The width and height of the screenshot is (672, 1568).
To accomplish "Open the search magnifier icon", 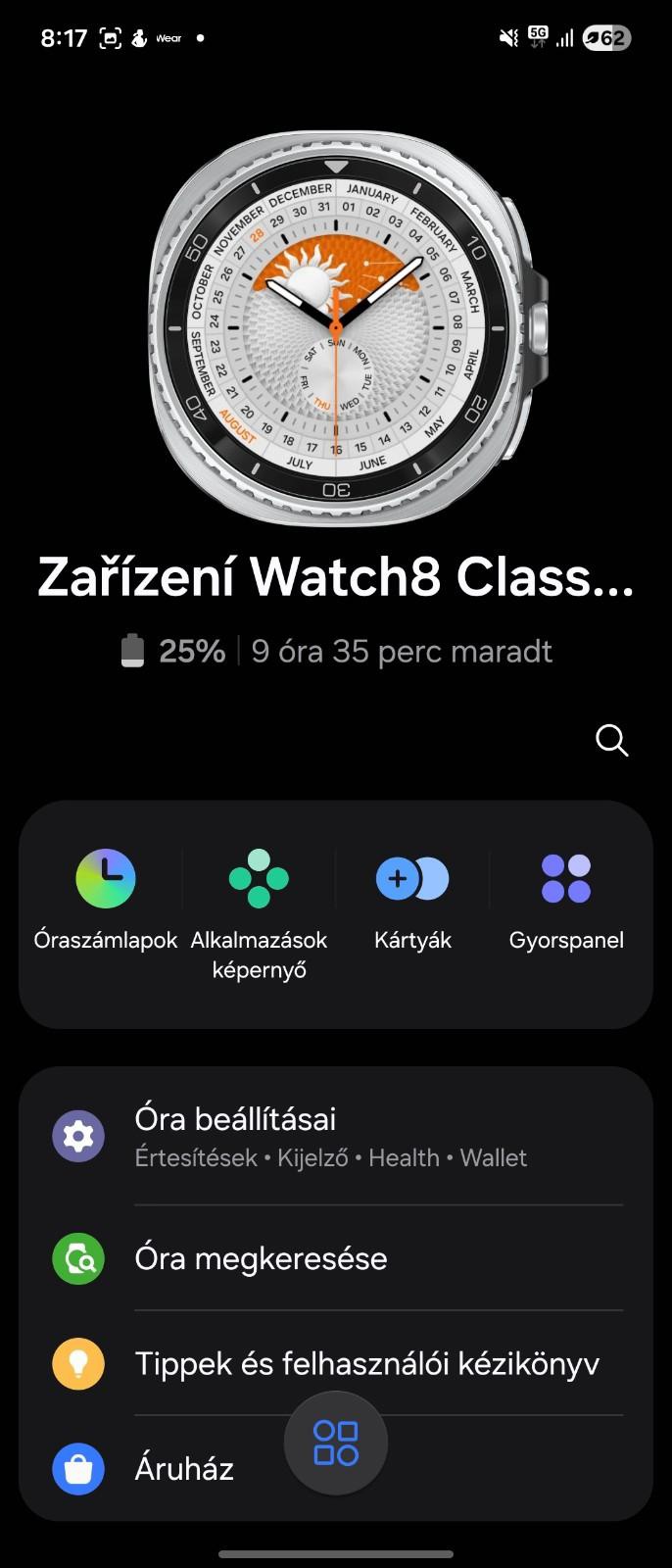I will pyautogui.click(x=611, y=741).
